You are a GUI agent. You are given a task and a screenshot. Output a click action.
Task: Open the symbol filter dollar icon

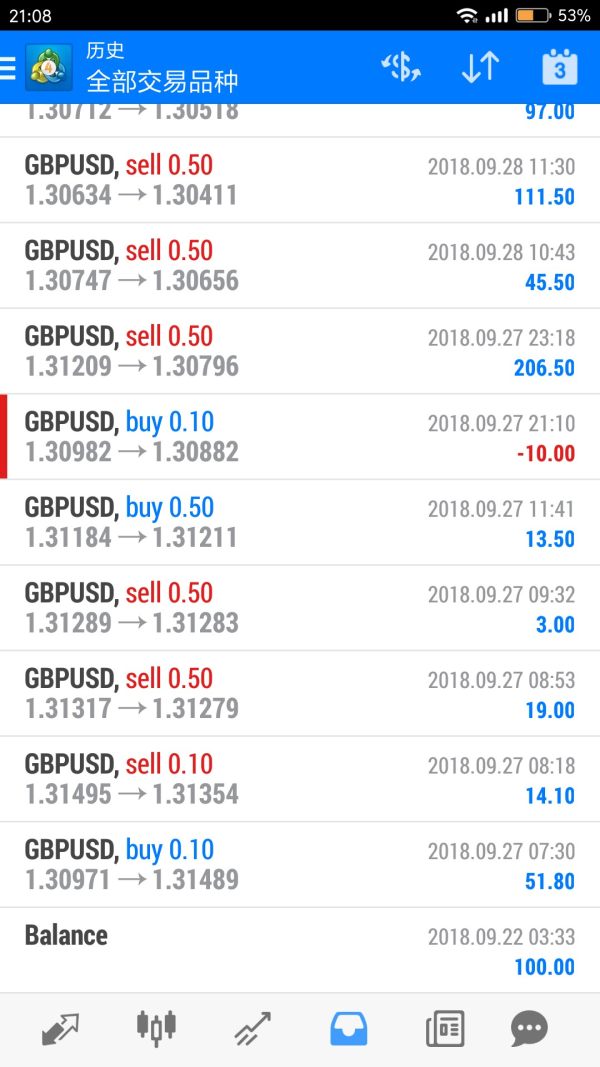click(x=401, y=67)
